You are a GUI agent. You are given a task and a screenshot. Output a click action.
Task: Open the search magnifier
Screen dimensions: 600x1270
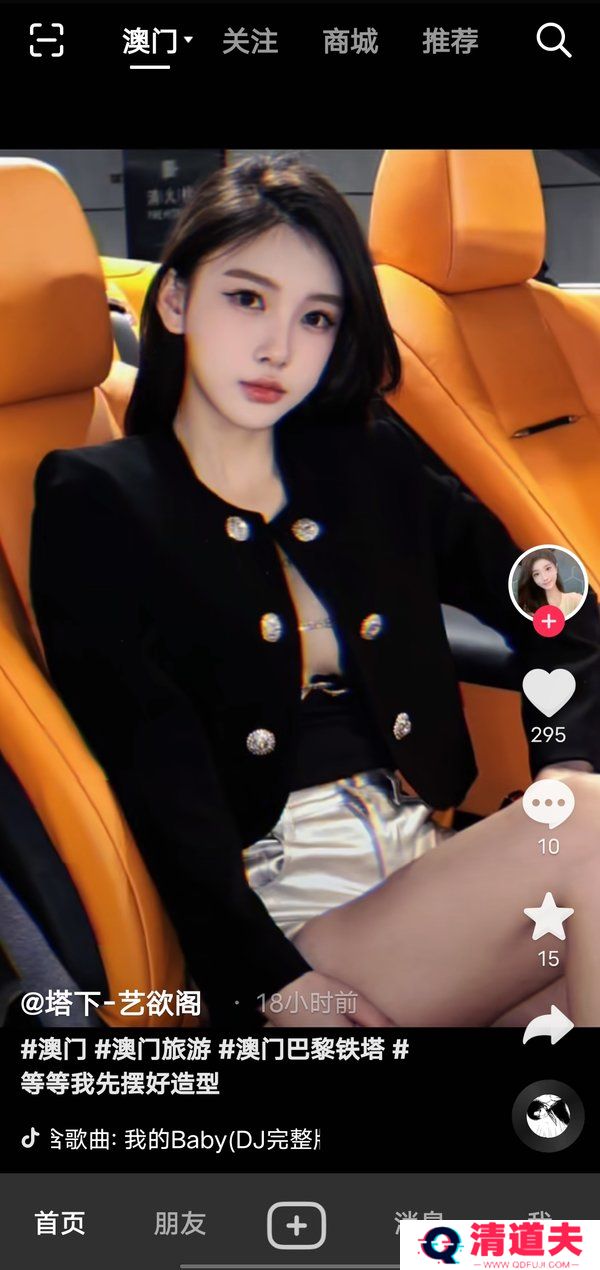553,40
